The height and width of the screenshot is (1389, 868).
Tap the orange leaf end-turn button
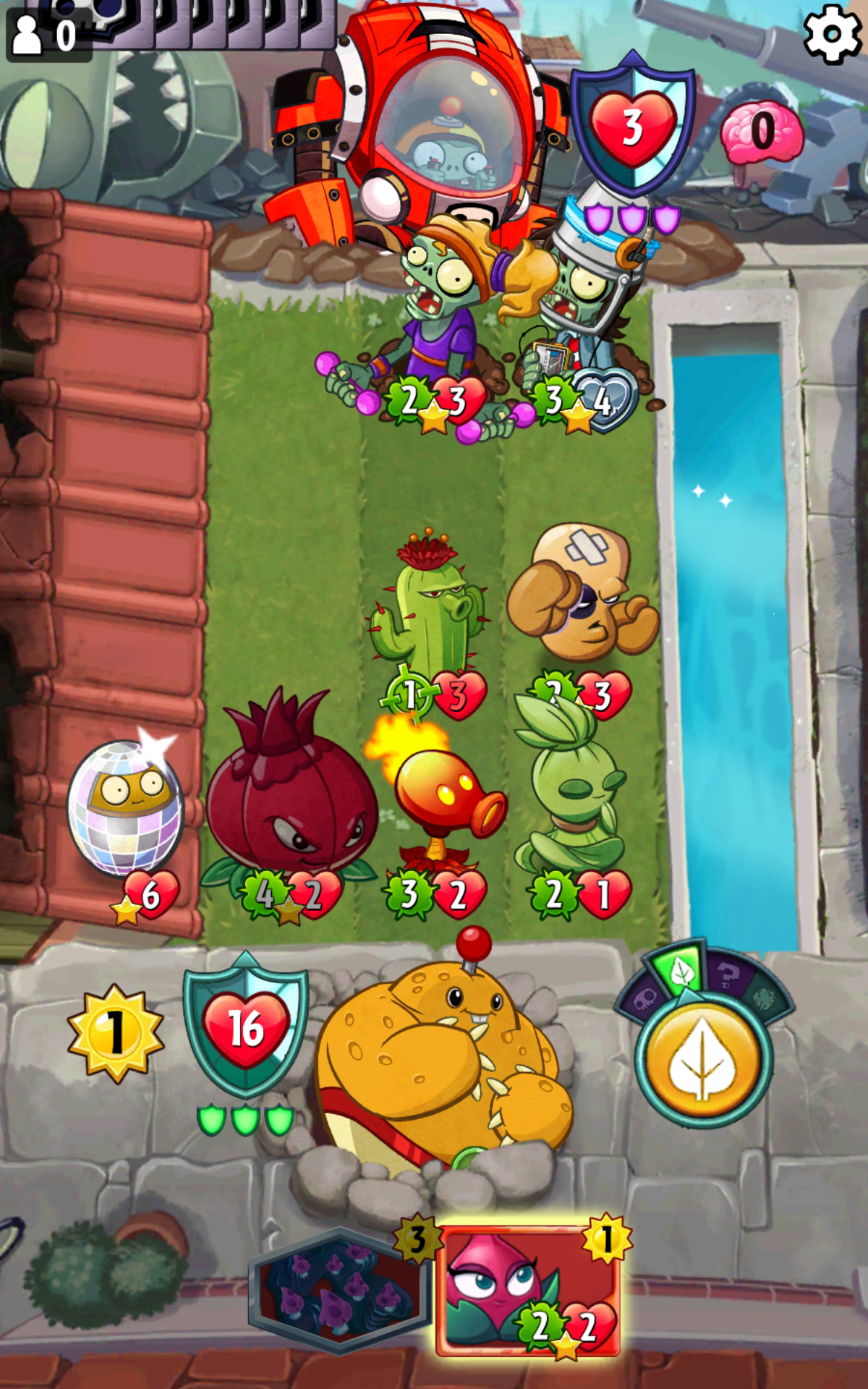pyautogui.click(x=703, y=1058)
